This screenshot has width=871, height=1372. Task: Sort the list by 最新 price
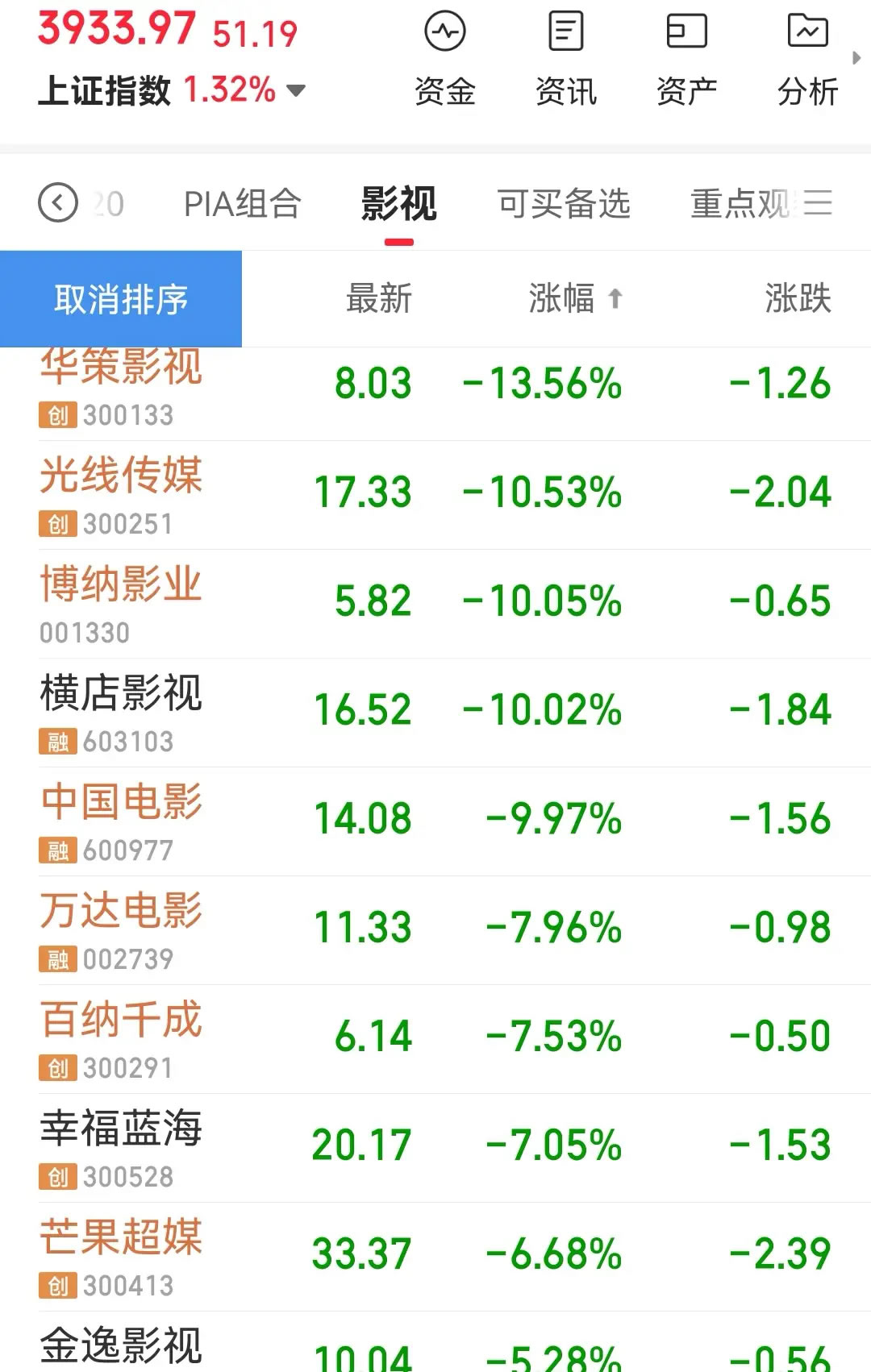pyautogui.click(x=378, y=298)
